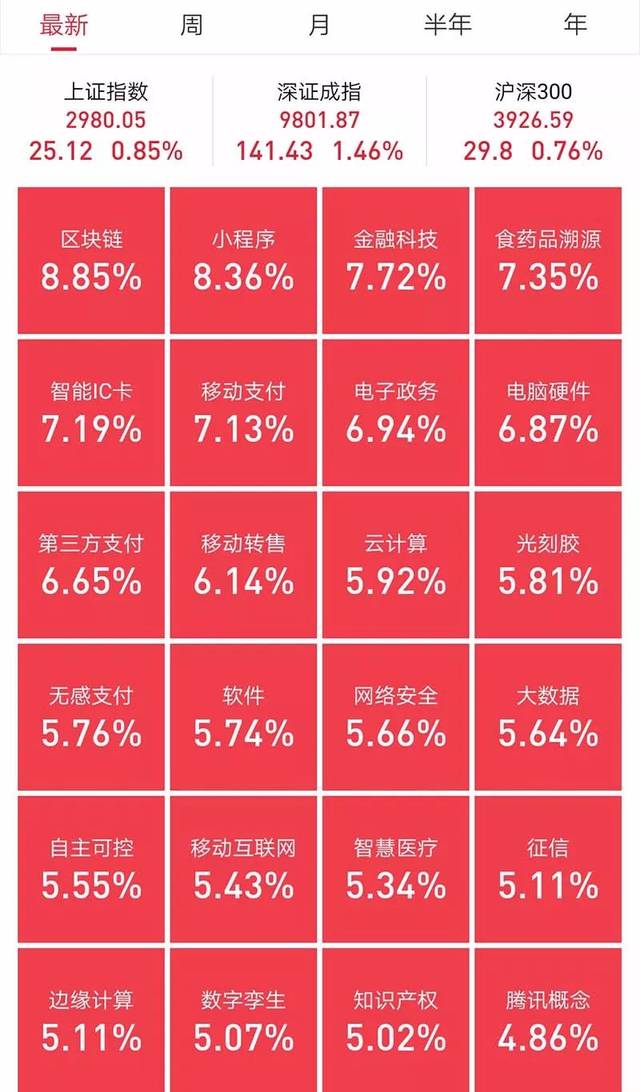Viewport: 640px width, 1092px height.
Task: Switch to the 年 tab
Action: click(575, 26)
